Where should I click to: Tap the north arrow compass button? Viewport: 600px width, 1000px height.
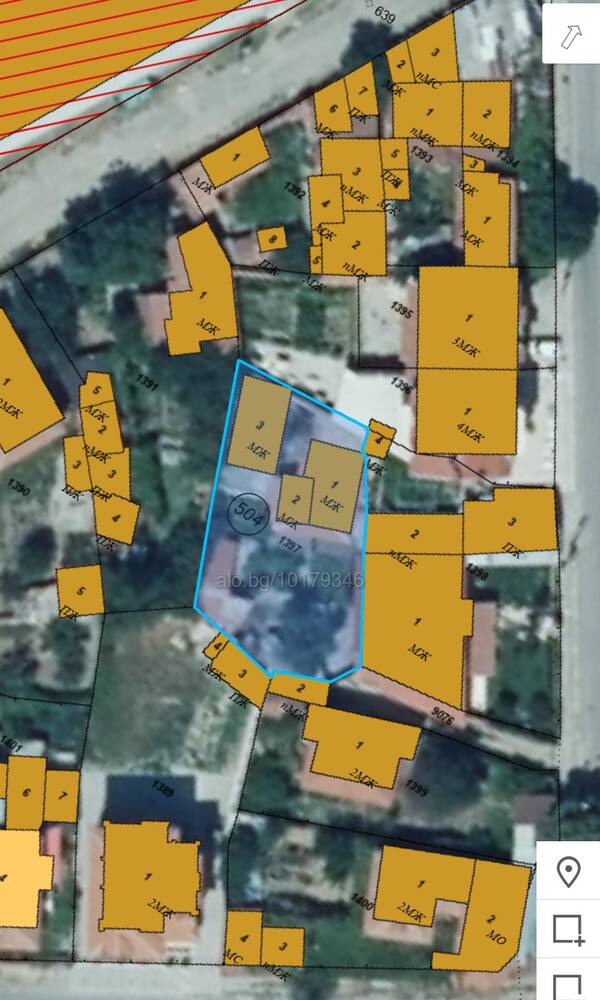click(x=571, y=34)
